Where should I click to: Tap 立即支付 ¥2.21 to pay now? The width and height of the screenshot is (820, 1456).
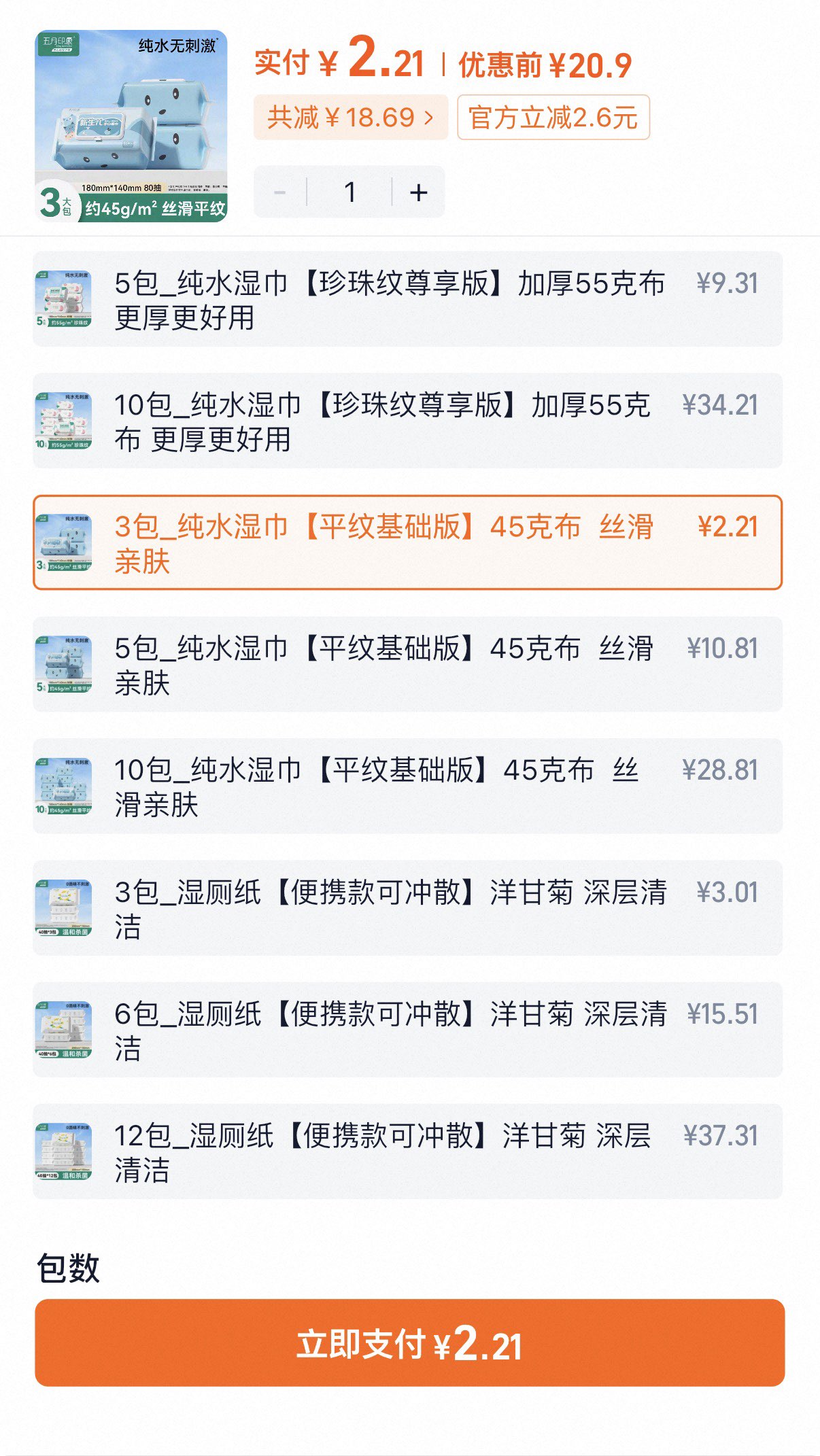click(x=409, y=1342)
